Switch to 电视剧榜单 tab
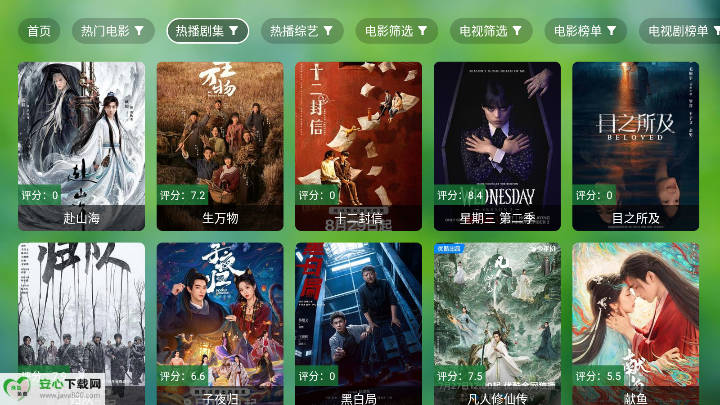Screen dimensions: 720x405 tap(680, 31)
